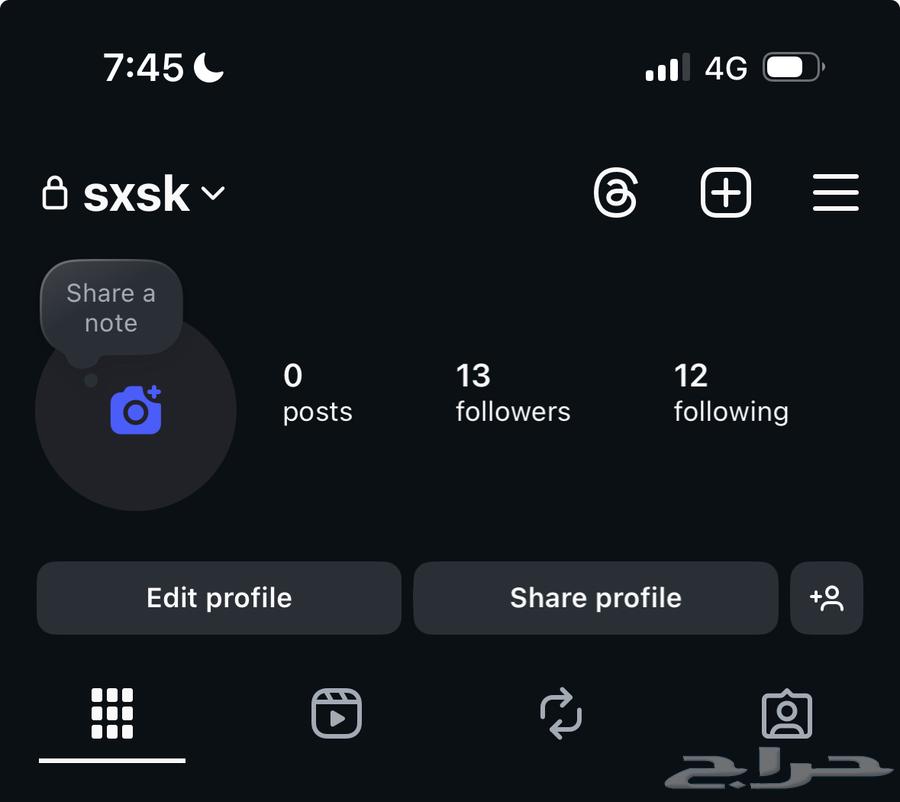Switch to the reposts tab
Viewport: 900px width, 802px height.
[561, 714]
